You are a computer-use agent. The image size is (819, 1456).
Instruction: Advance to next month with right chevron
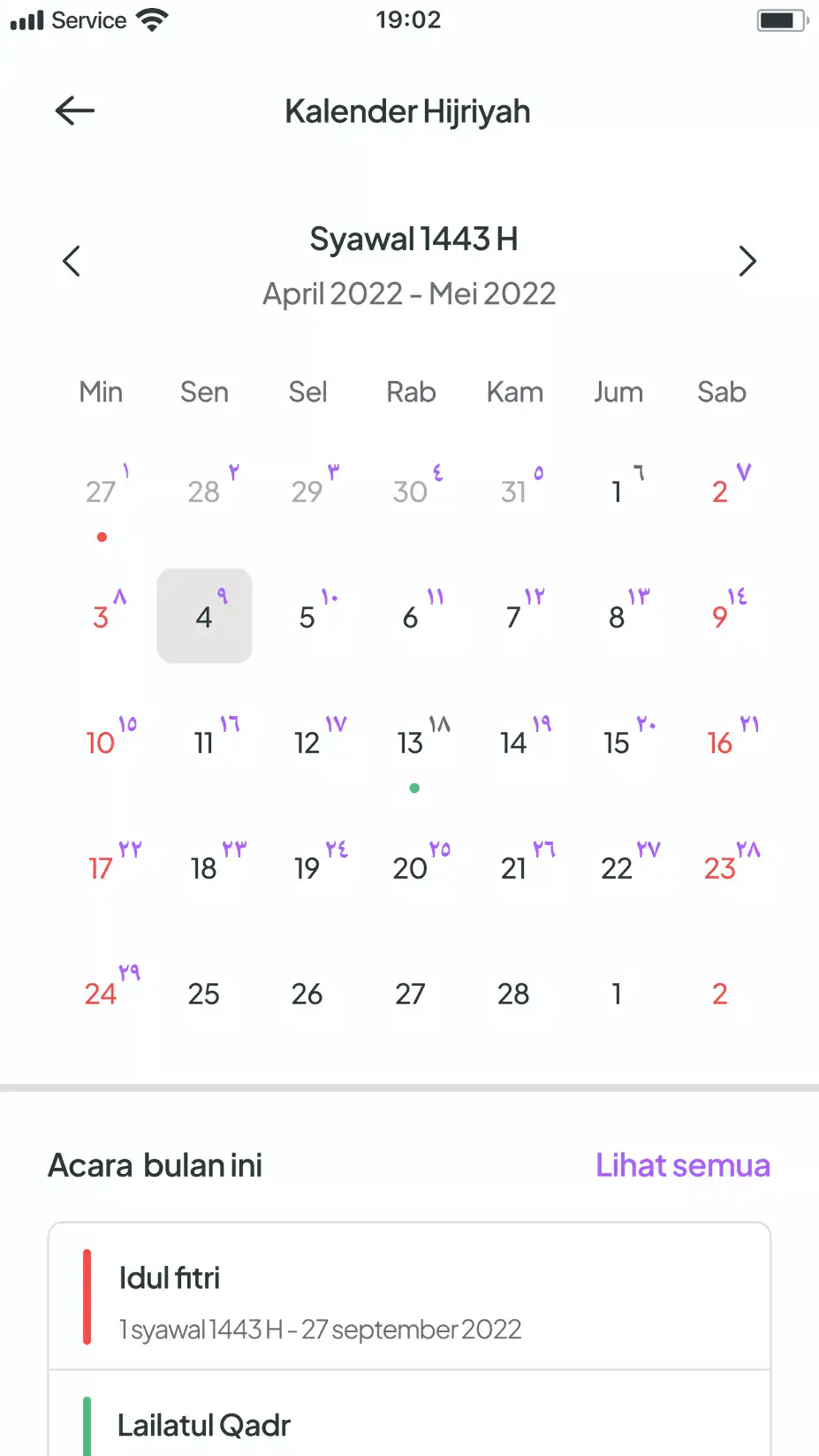coord(747,261)
